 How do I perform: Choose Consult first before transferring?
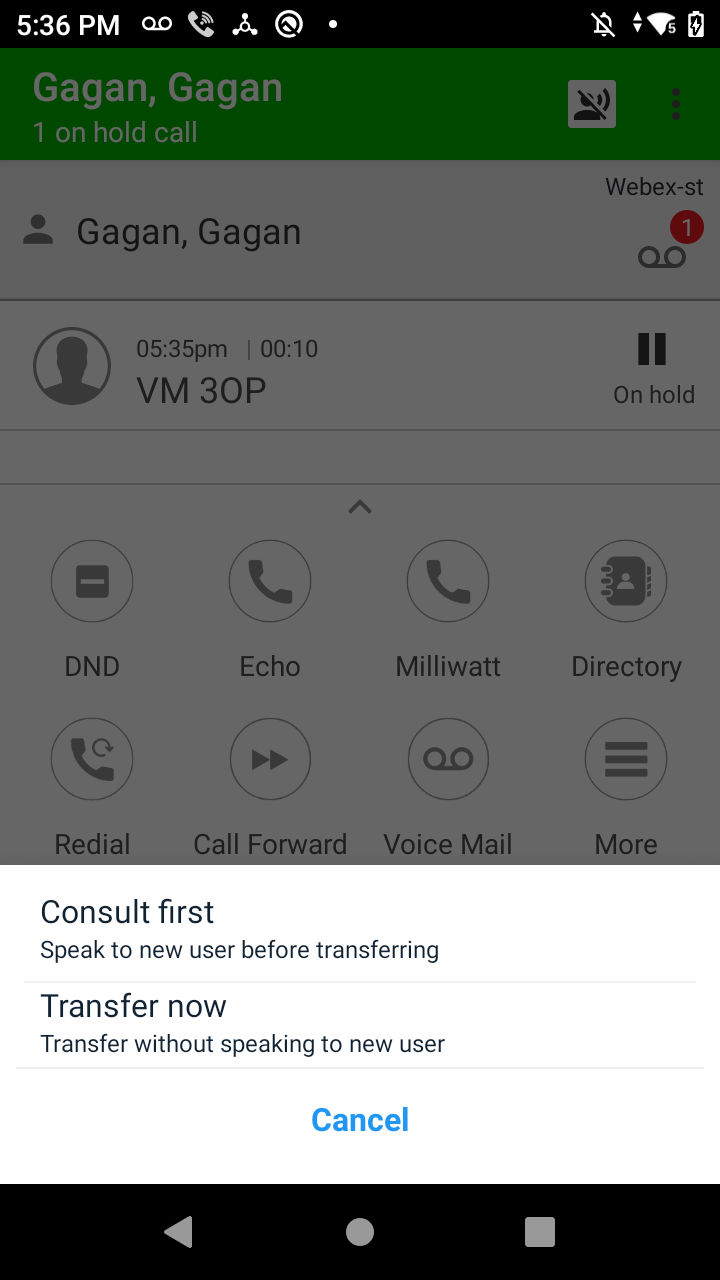tap(360, 929)
